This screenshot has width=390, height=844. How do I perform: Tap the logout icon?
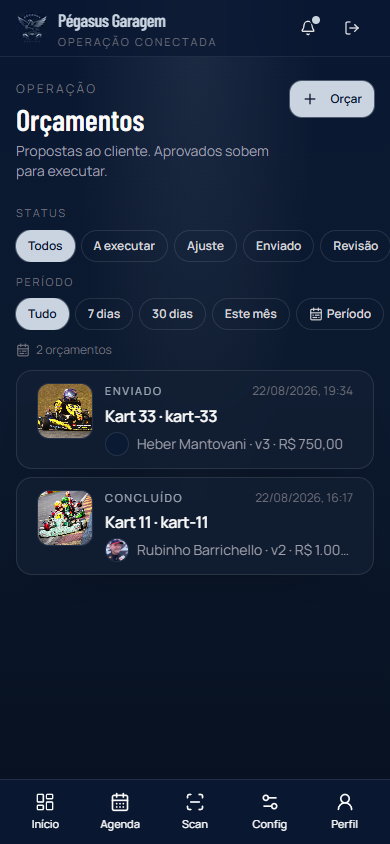coord(351,27)
